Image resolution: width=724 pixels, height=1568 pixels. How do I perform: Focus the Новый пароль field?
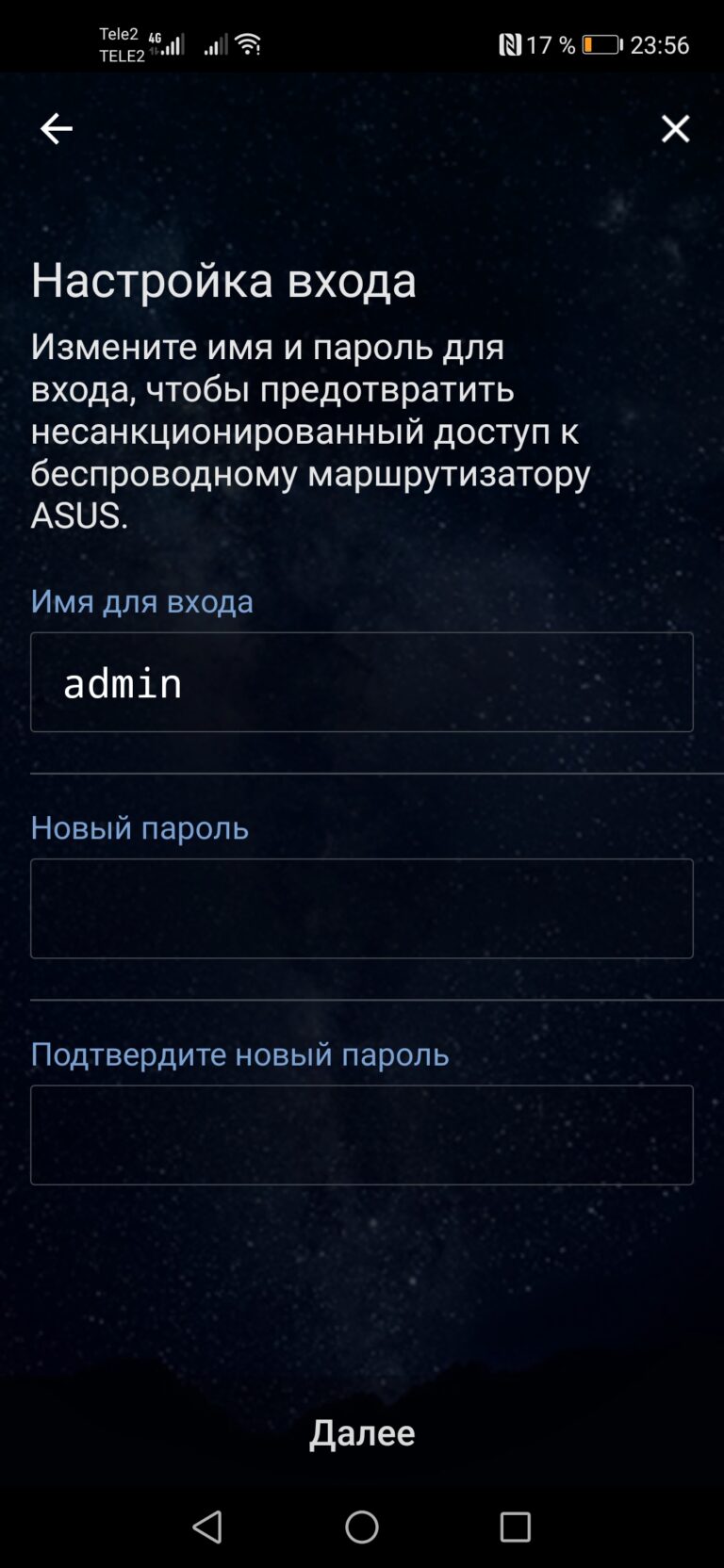[362, 908]
